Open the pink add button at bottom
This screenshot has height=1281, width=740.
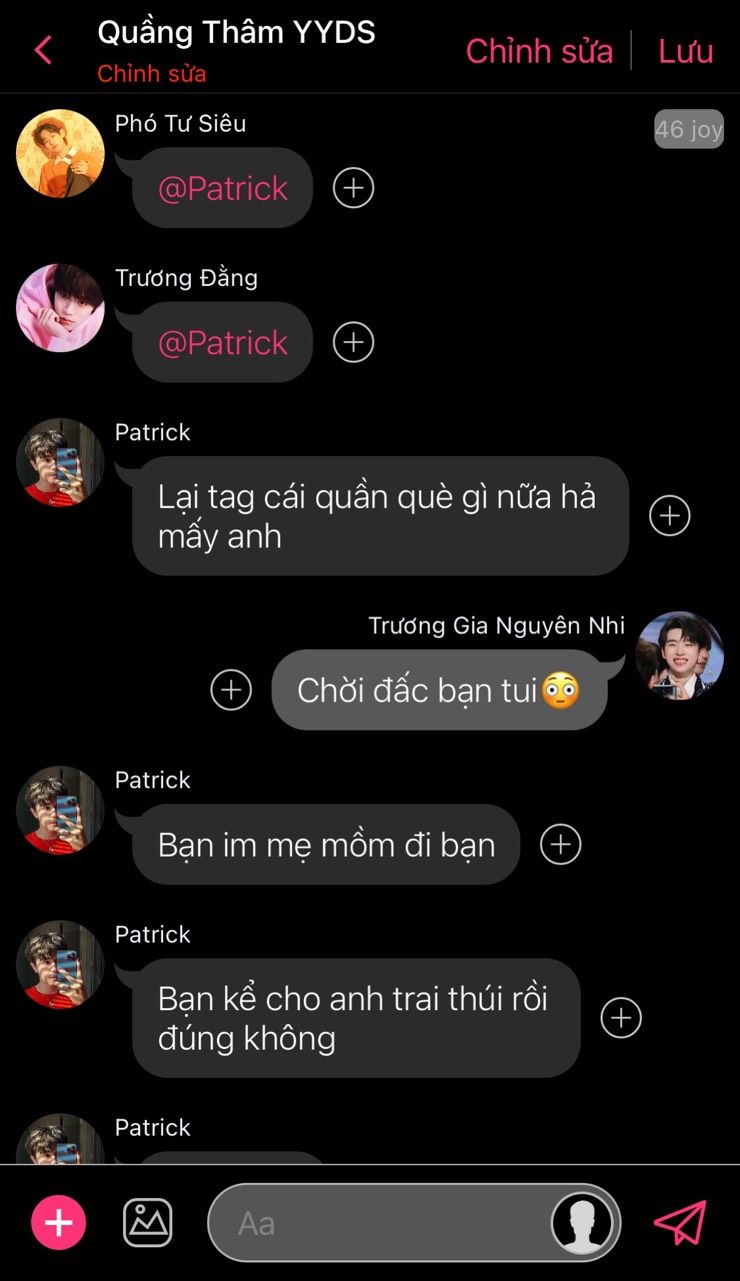coord(59,1223)
